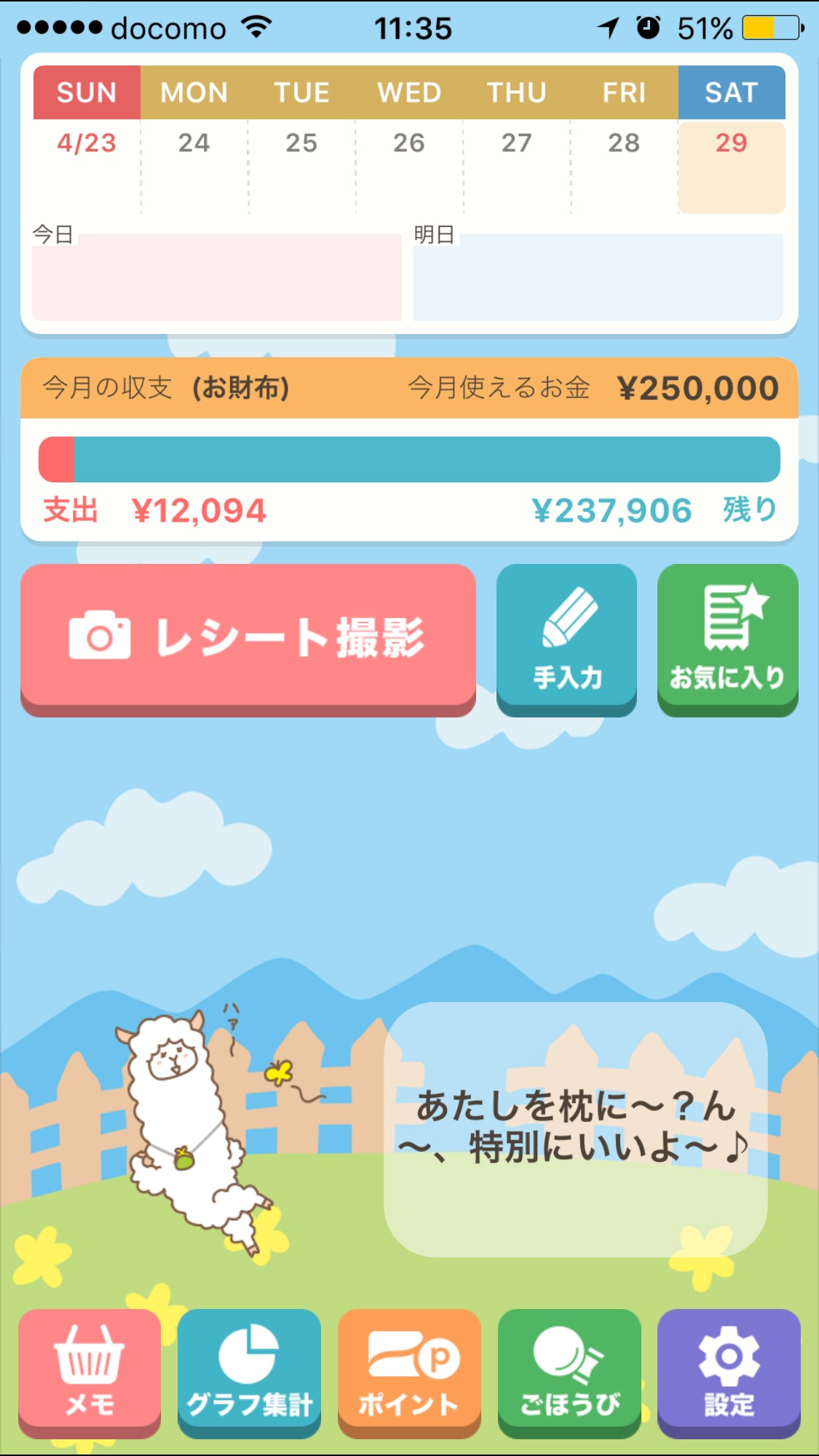Go to ポイント points section
Image resolution: width=819 pixels, height=1456 pixels.
point(409,1370)
